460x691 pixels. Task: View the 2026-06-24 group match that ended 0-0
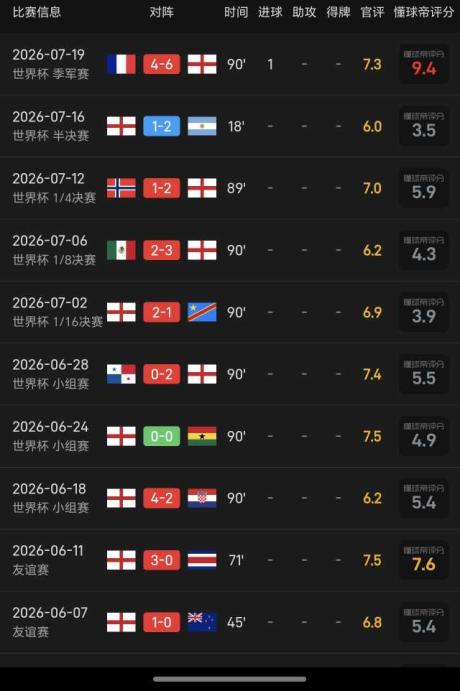[230, 436]
